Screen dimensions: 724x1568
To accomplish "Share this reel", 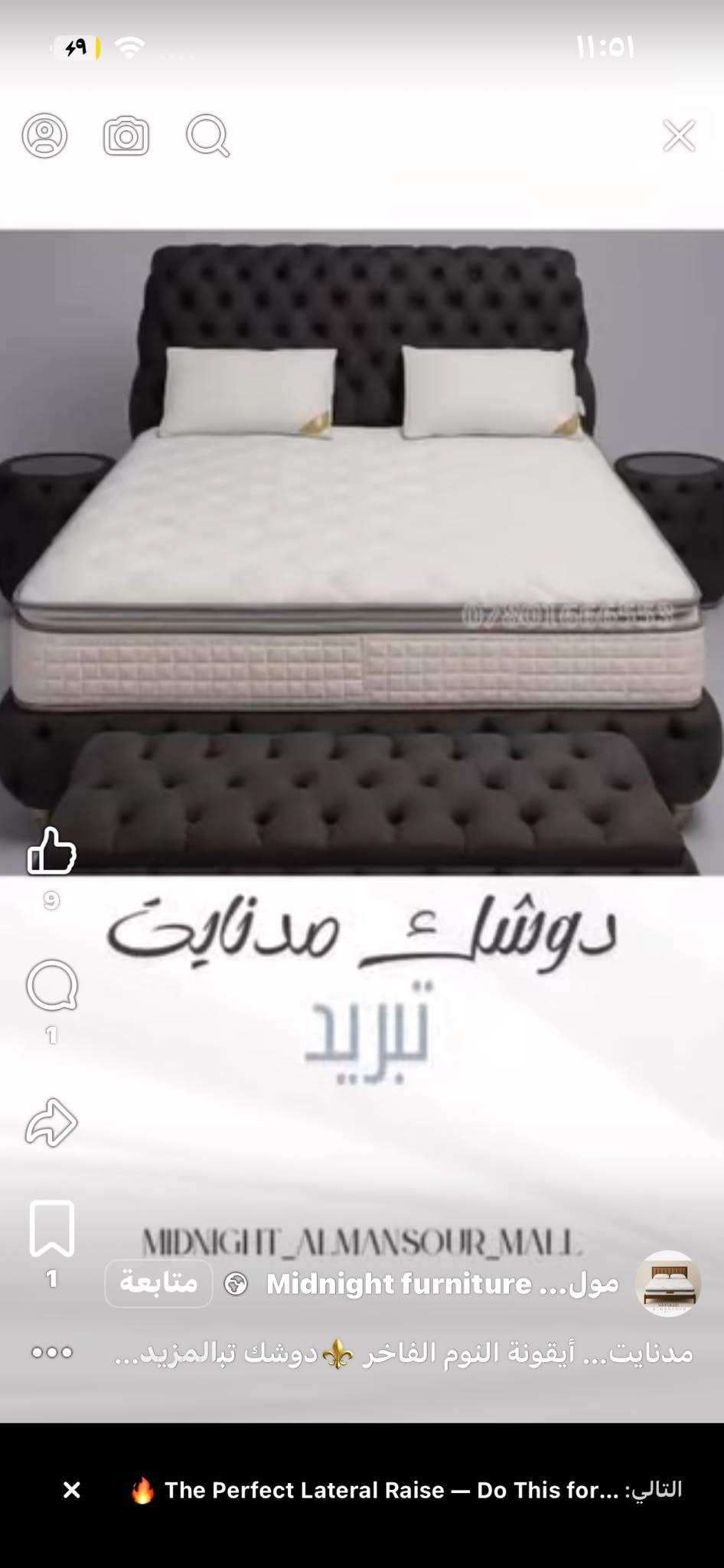I will pos(51,1122).
